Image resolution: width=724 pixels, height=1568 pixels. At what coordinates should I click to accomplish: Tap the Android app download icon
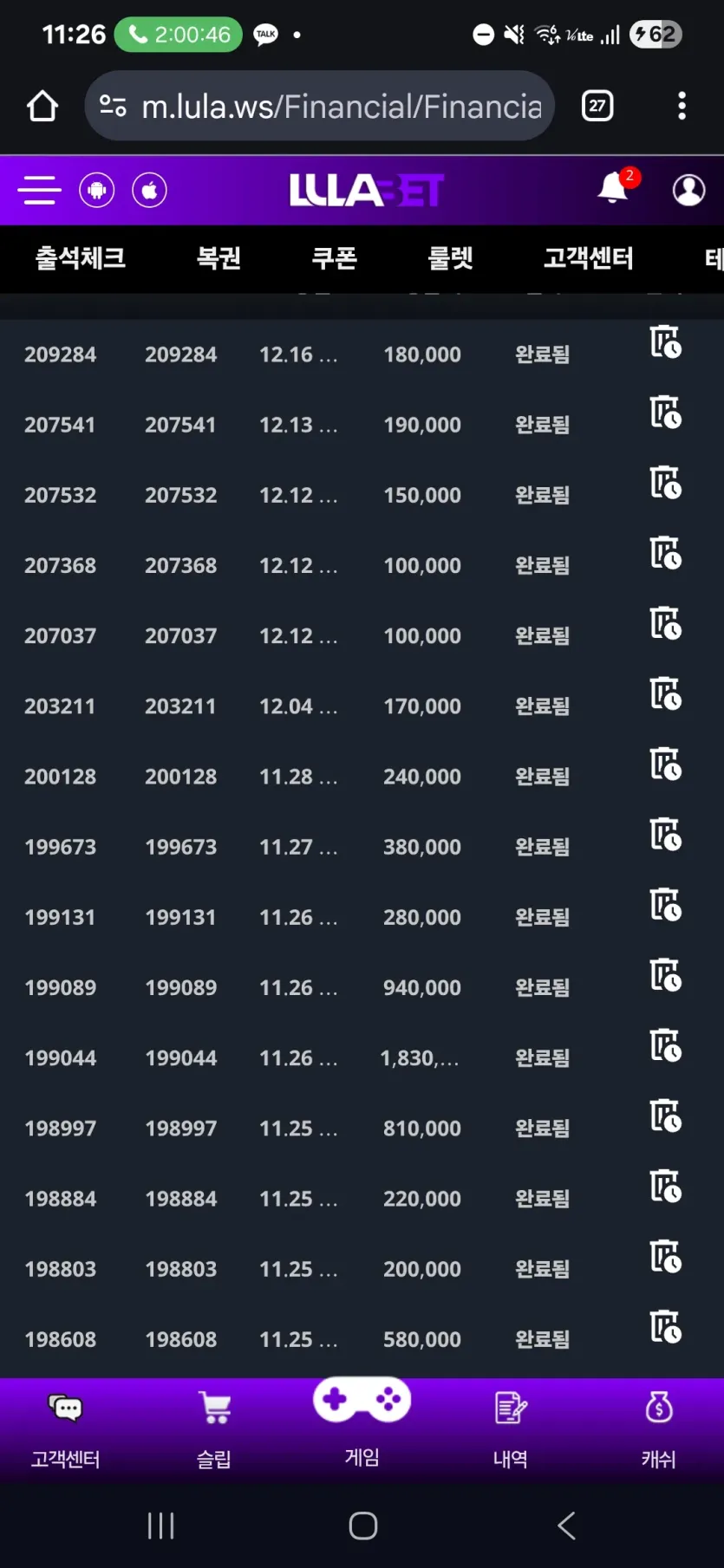pos(97,190)
